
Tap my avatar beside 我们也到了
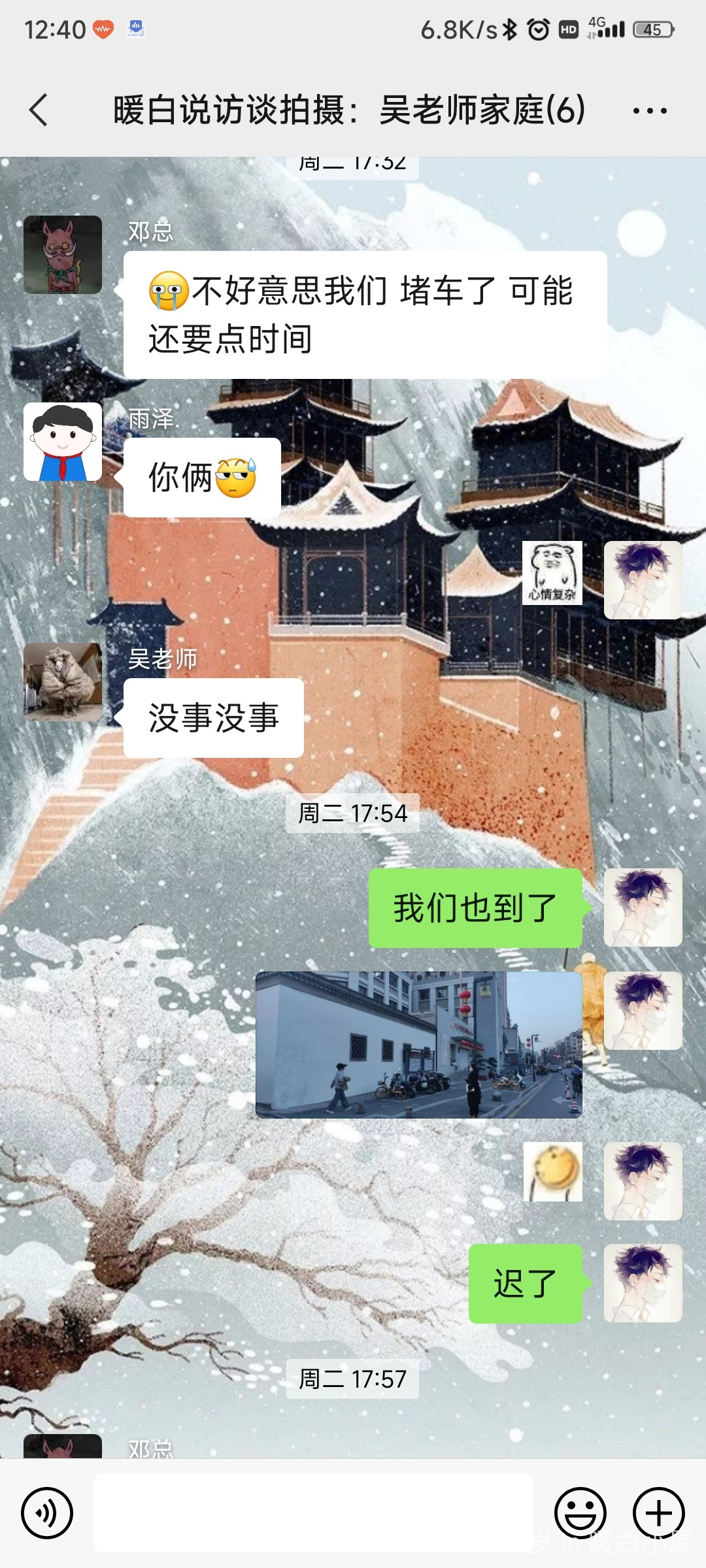click(643, 907)
